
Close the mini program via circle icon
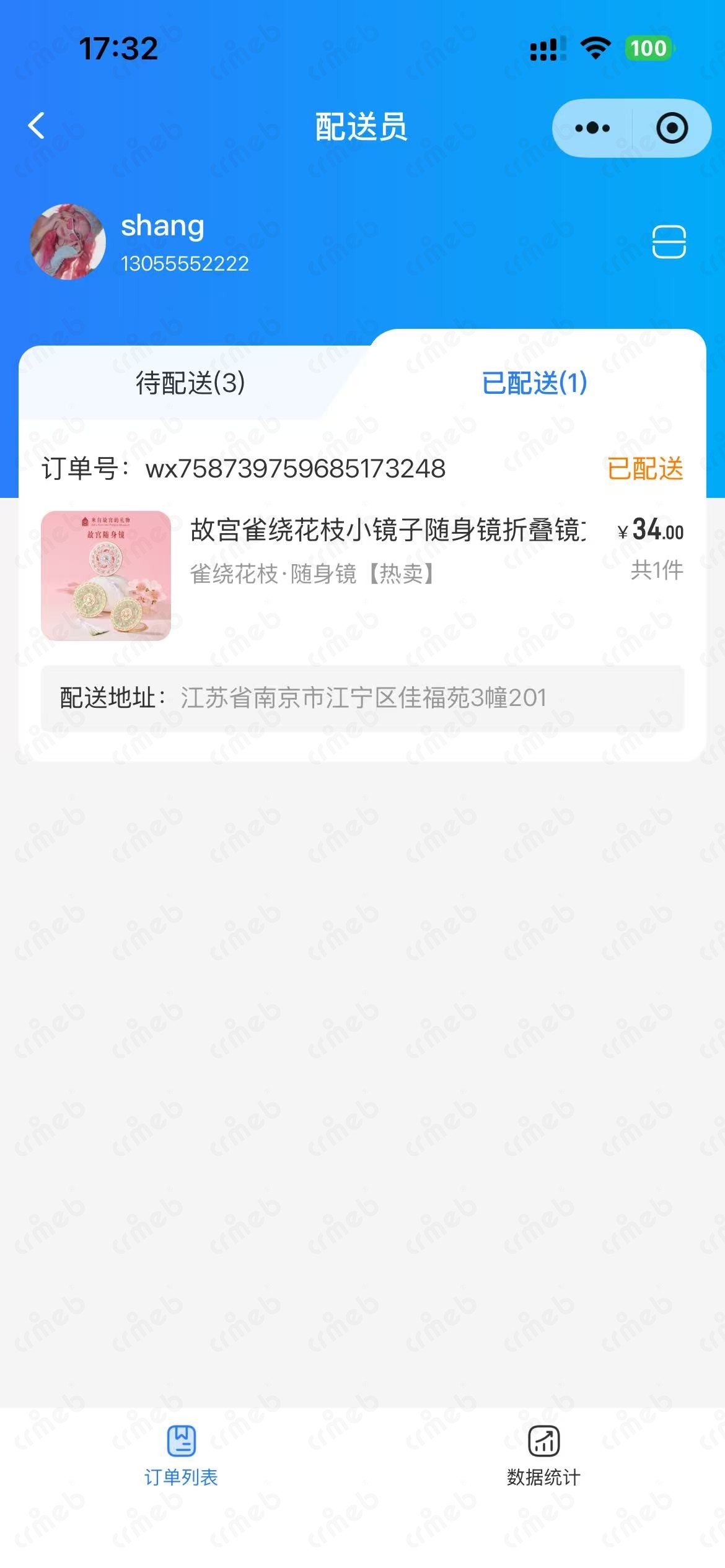click(x=672, y=128)
